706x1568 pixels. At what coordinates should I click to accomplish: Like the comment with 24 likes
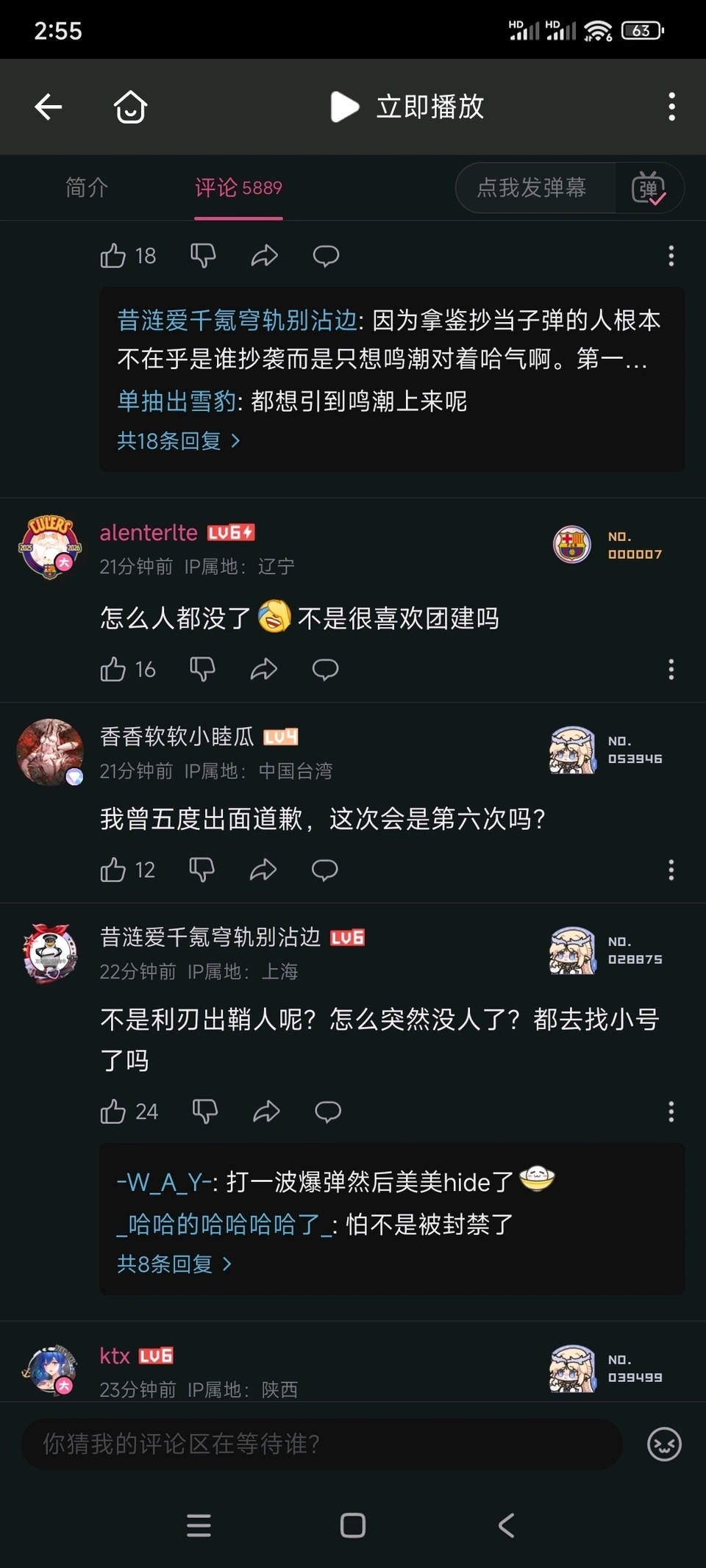pos(113,1111)
